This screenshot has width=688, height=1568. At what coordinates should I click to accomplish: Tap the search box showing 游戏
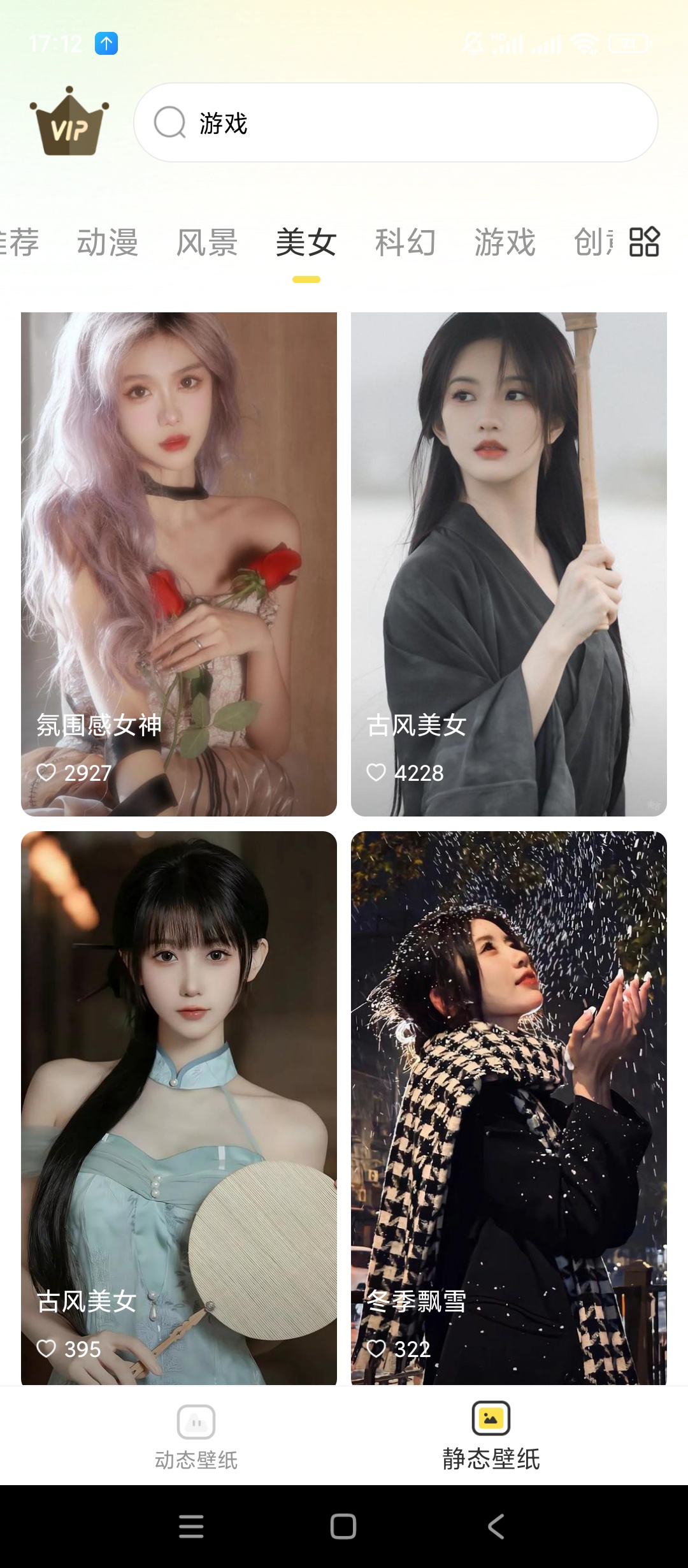[395, 122]
